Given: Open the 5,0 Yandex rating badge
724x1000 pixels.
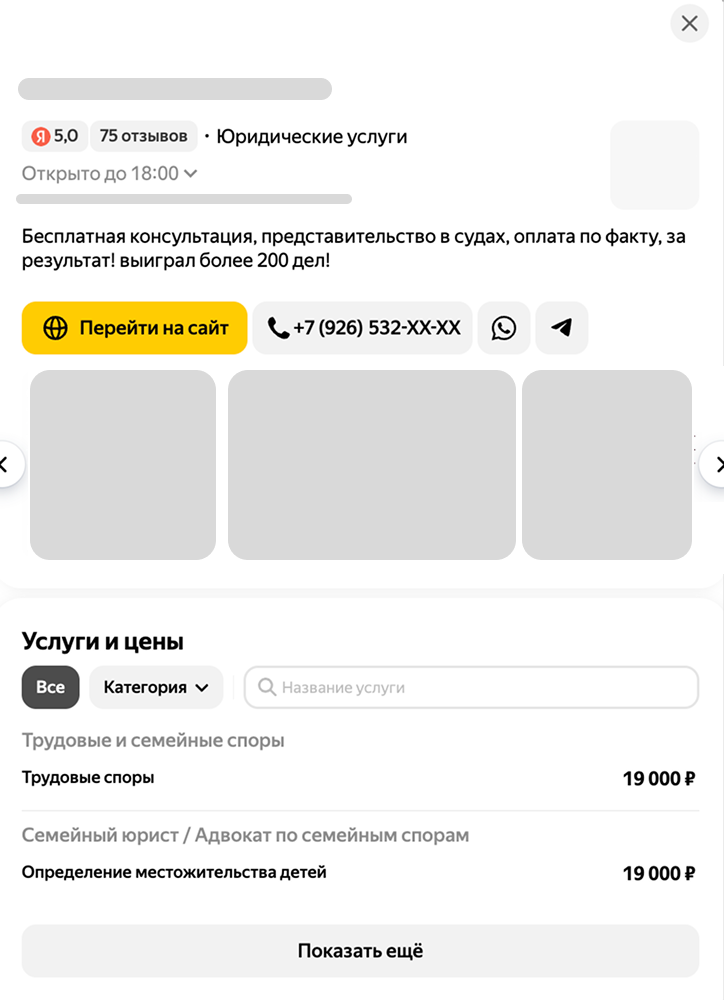Looking at the screenshot, I should pos(55,136).
